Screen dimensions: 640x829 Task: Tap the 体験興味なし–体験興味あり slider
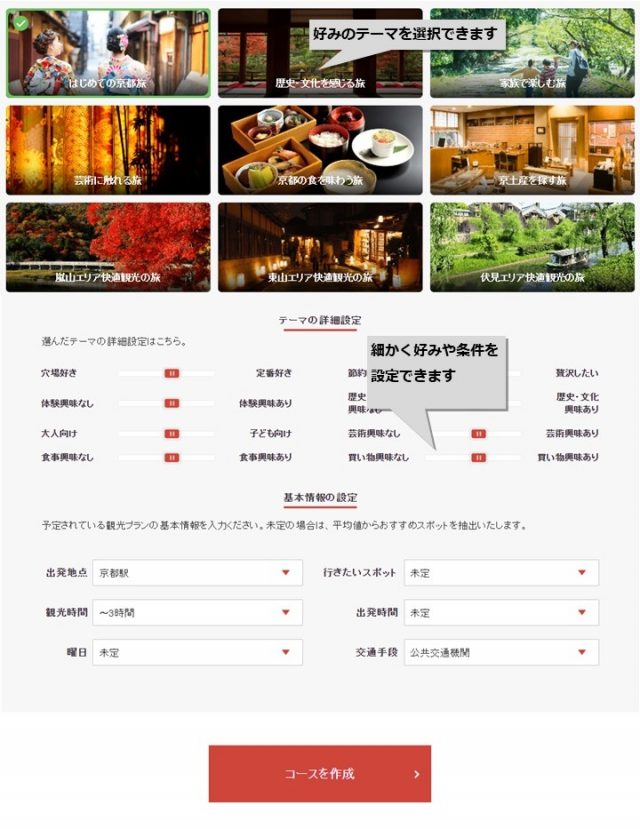pos(171,403)
